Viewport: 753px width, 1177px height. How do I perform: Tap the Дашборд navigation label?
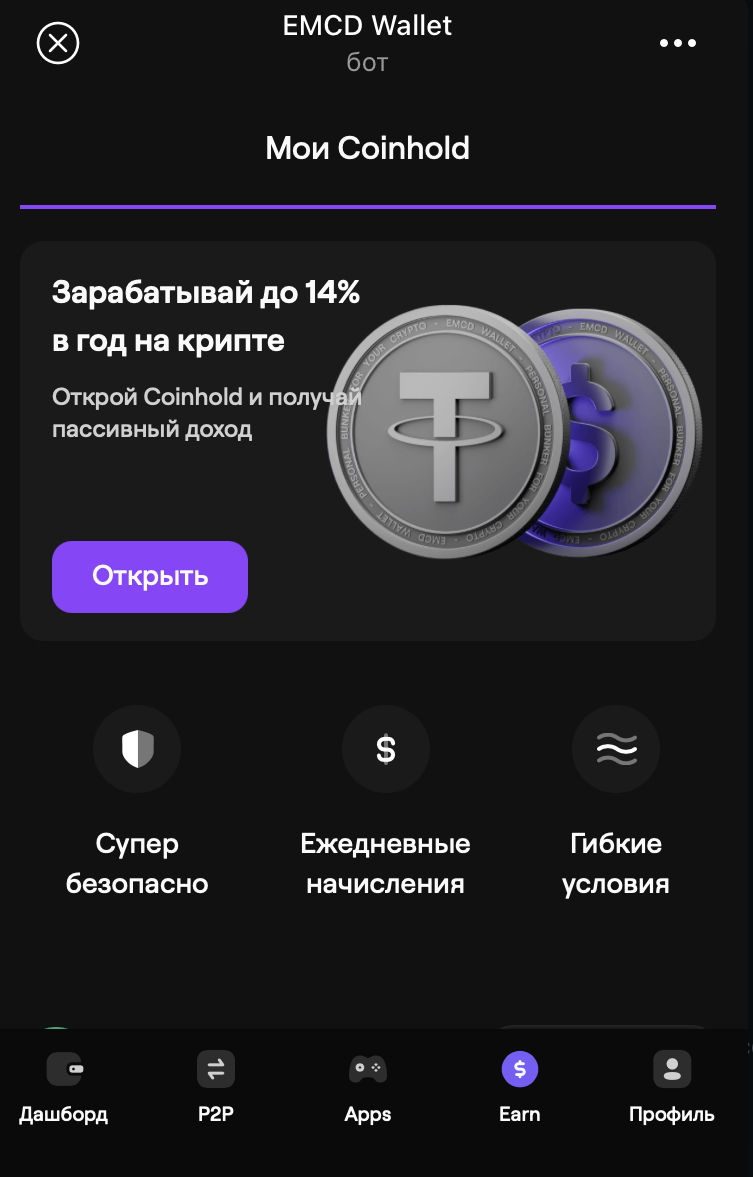point(64,1114)
